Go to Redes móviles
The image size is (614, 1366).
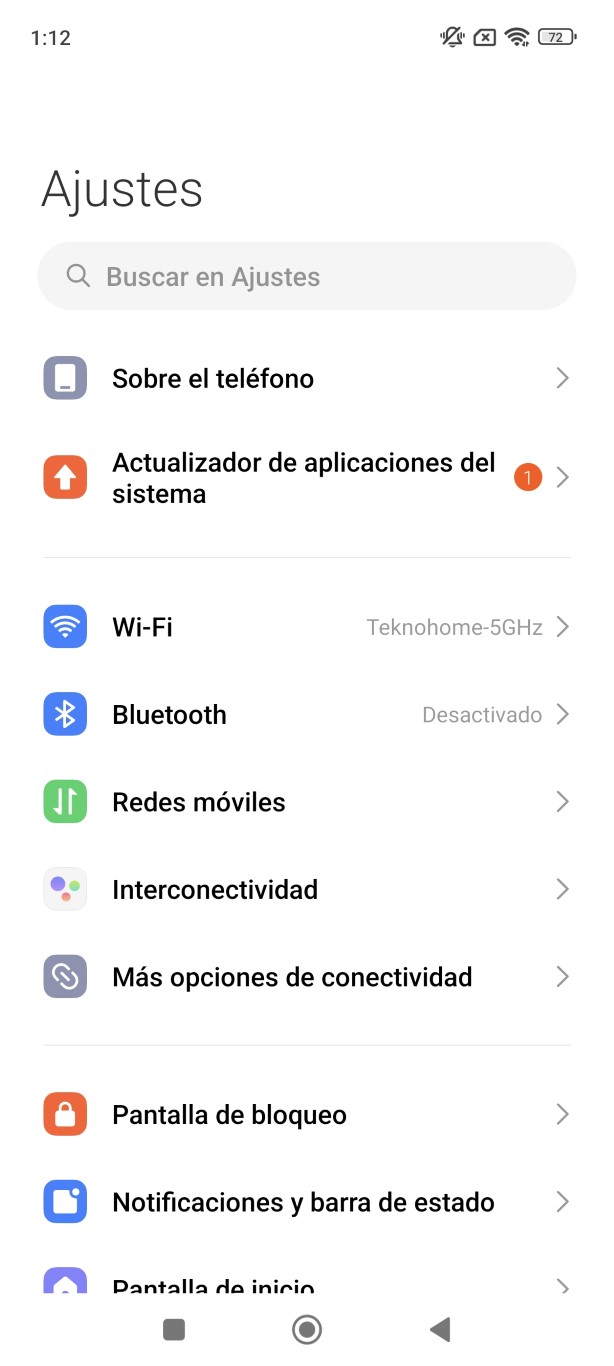coord(307,802)
